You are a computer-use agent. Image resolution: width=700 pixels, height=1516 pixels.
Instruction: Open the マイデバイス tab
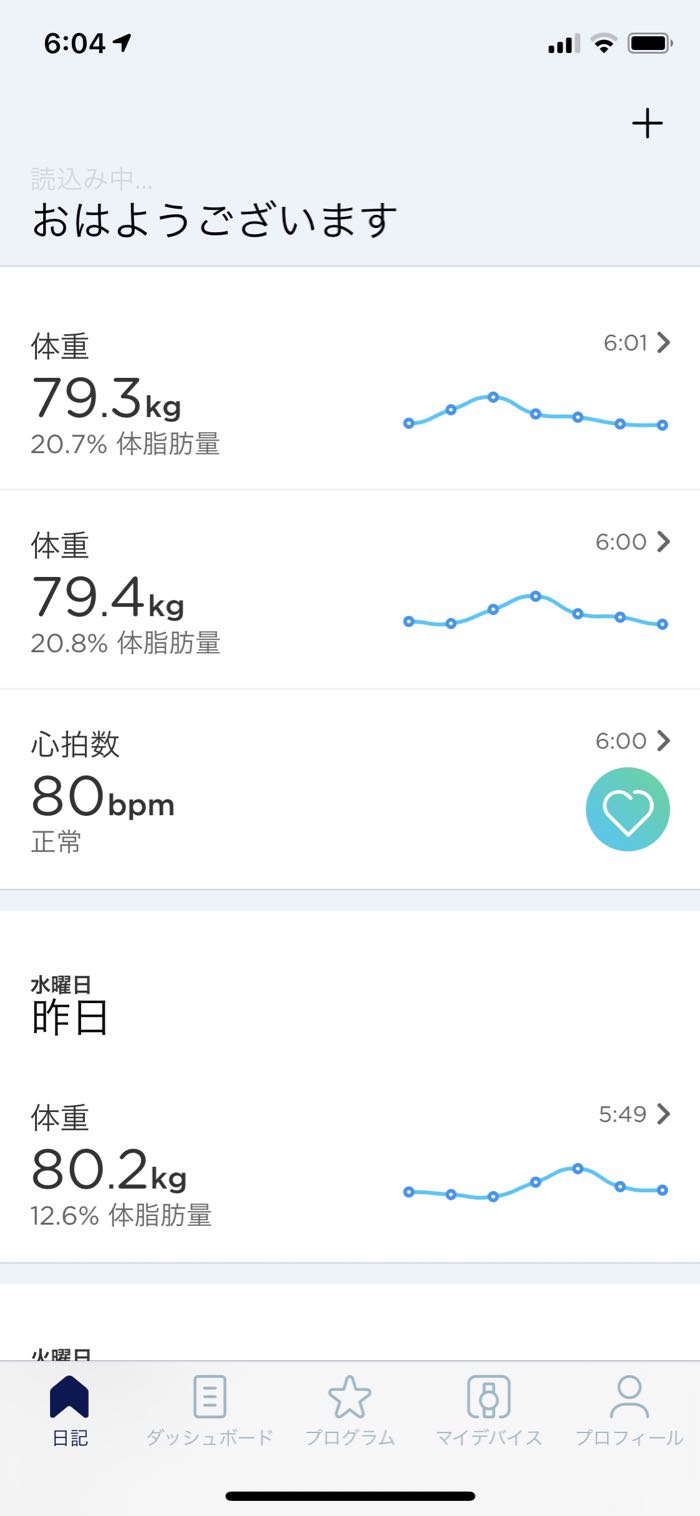489,1410
